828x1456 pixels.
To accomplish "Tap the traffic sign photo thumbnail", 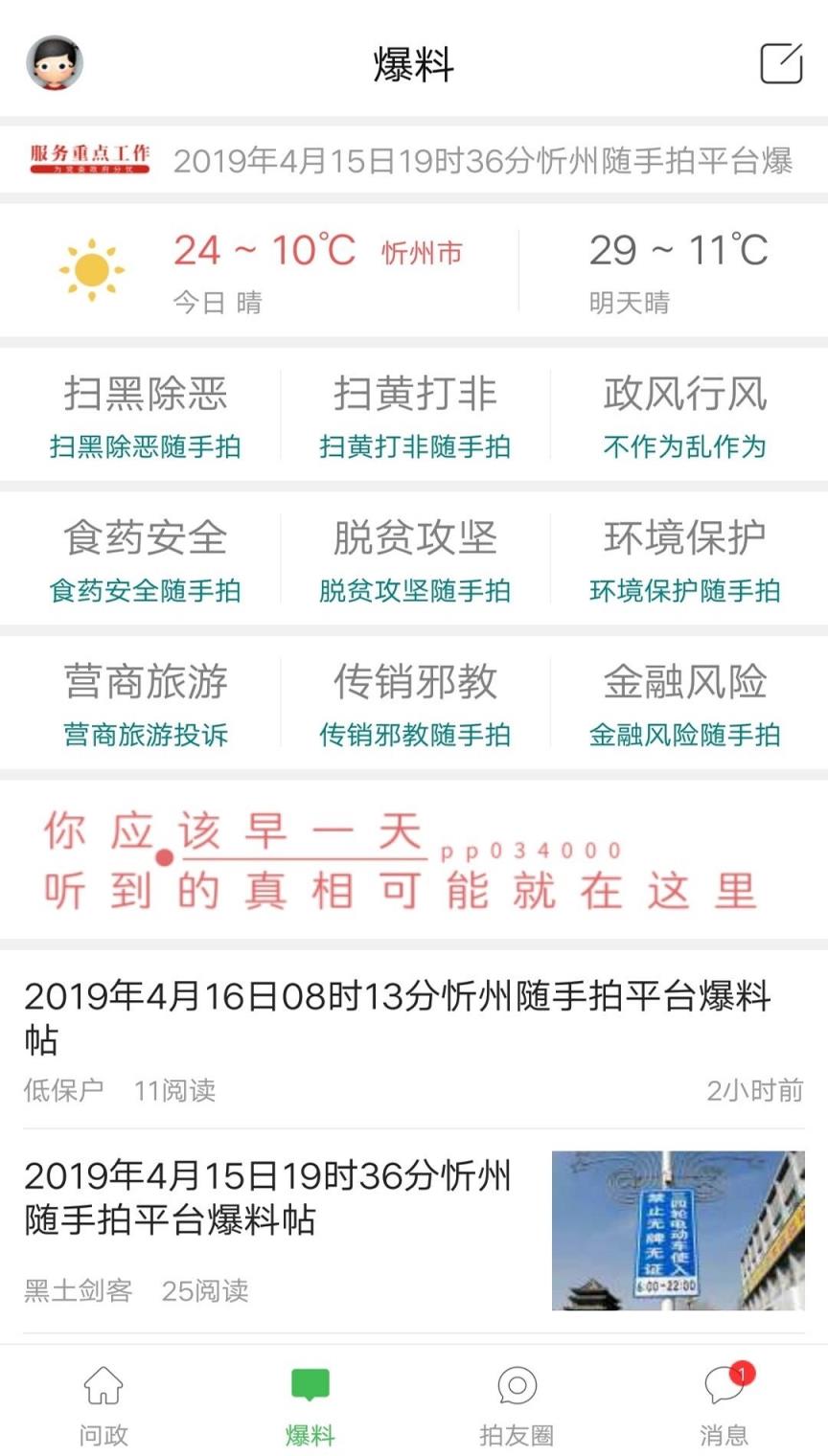I will point(678,1231).
